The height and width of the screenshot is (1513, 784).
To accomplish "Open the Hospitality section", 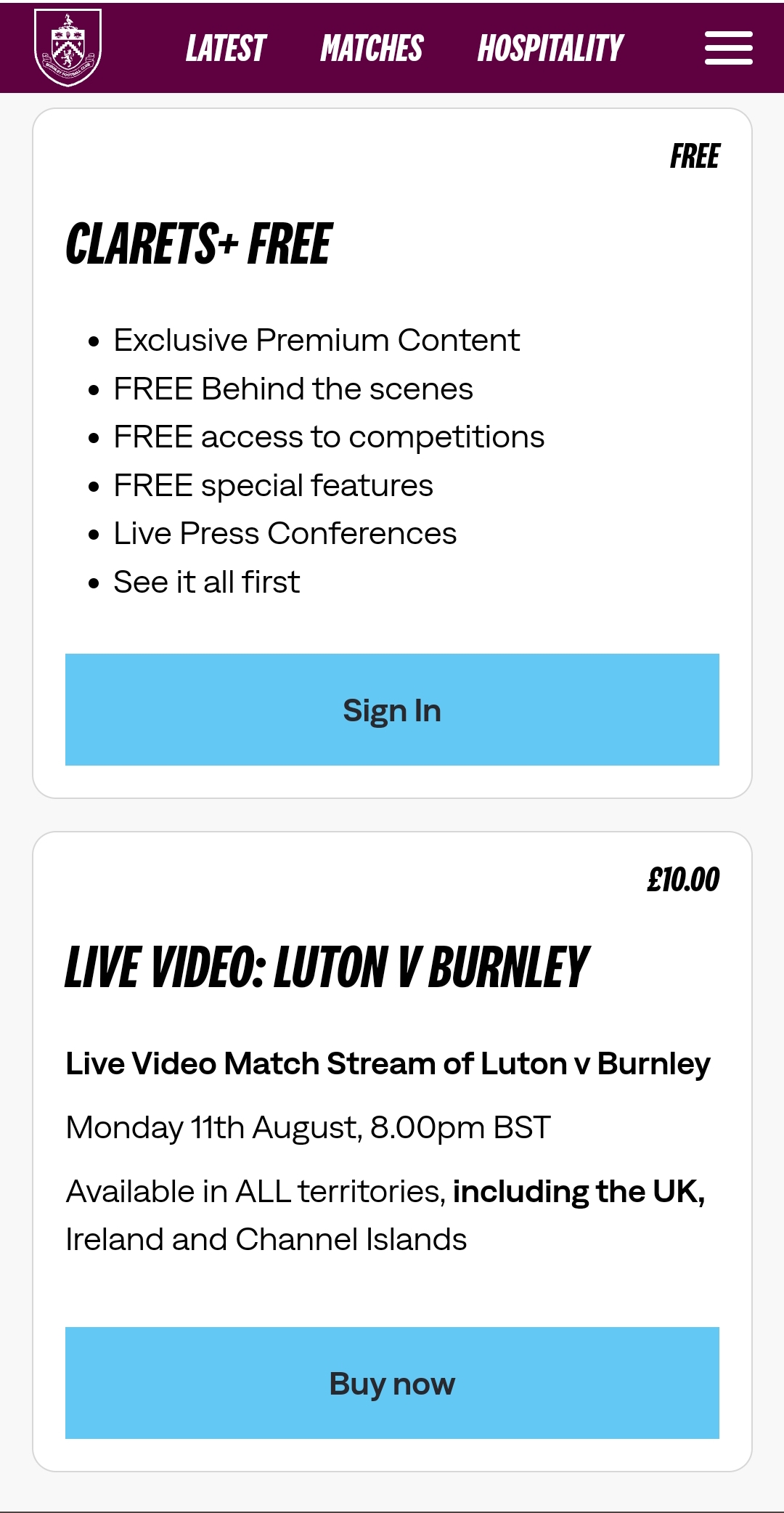I will coord(550,49).
